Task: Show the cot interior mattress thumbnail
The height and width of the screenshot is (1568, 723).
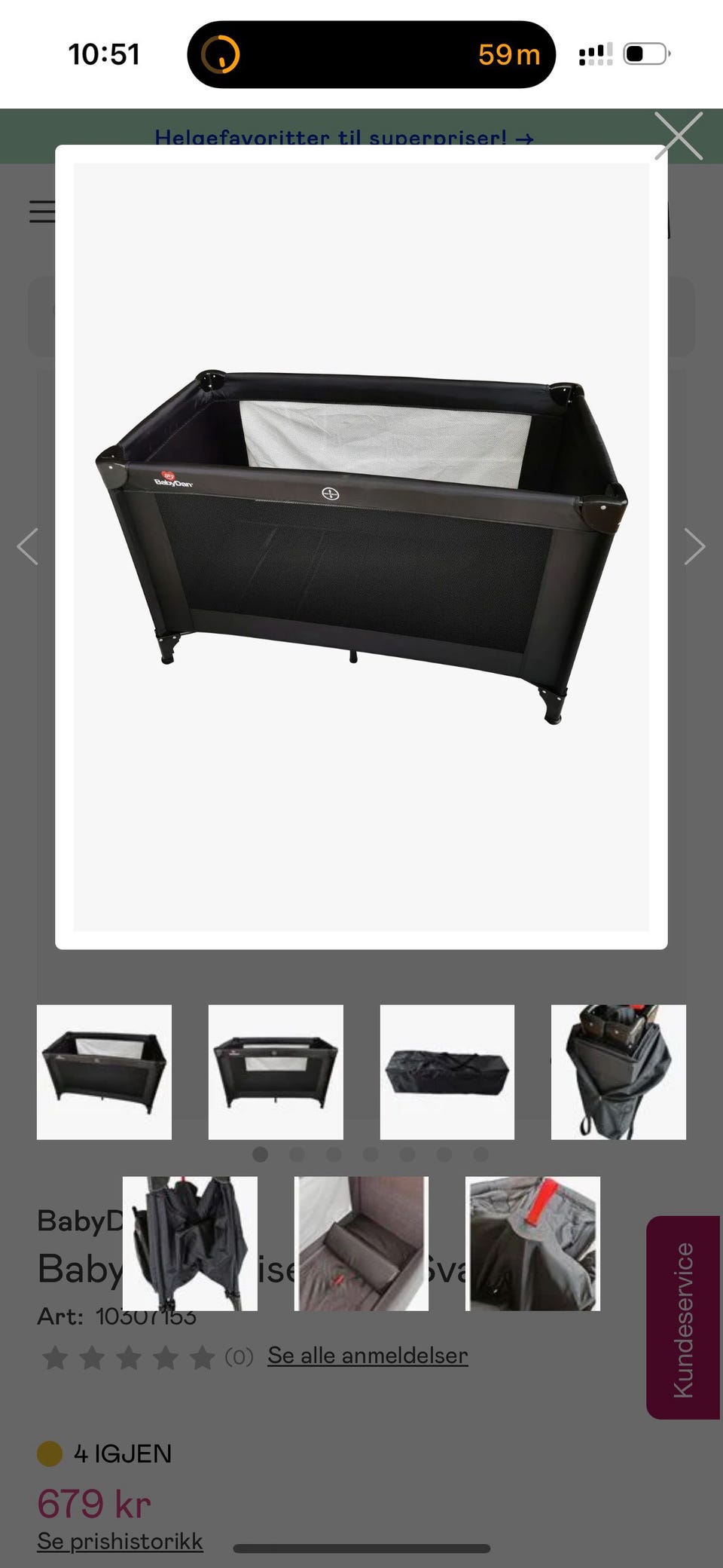Action: 361,1243
